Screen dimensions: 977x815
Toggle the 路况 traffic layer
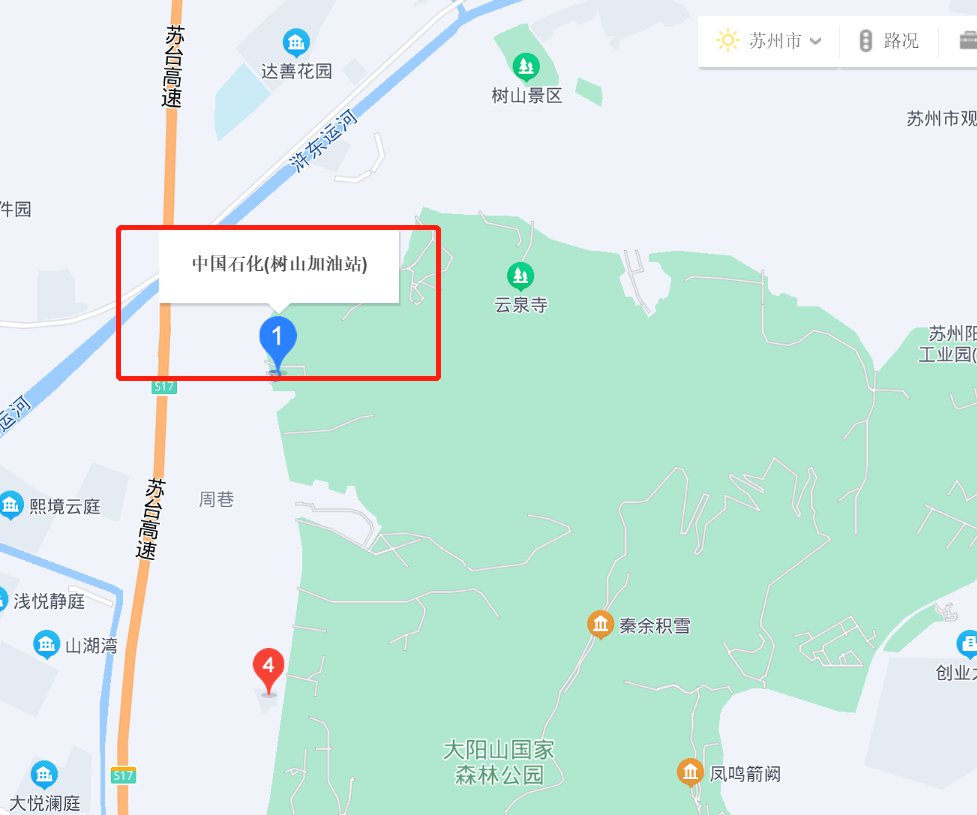tap(889, 41)
